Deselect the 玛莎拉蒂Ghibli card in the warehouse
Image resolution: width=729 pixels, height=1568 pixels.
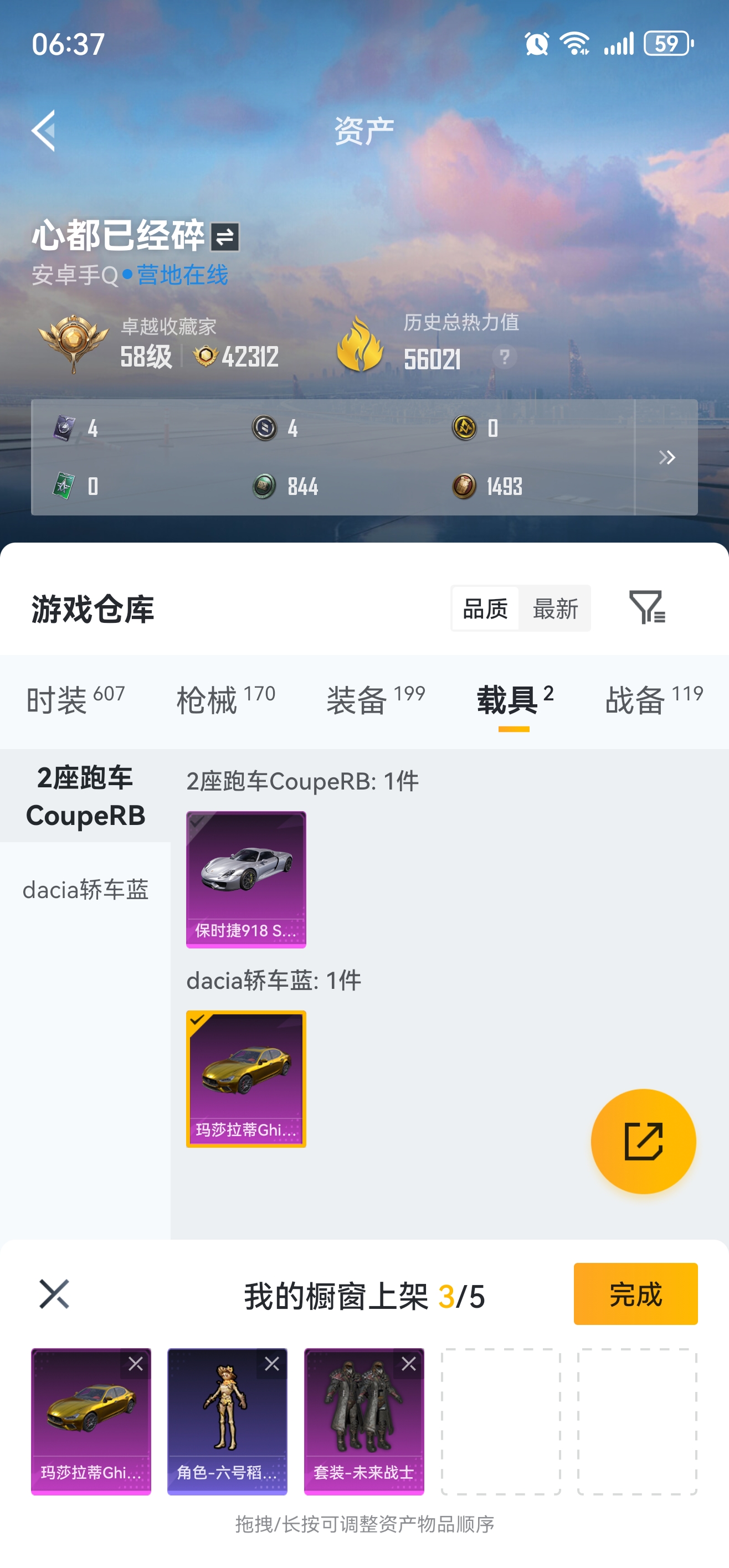[246, 1078]
